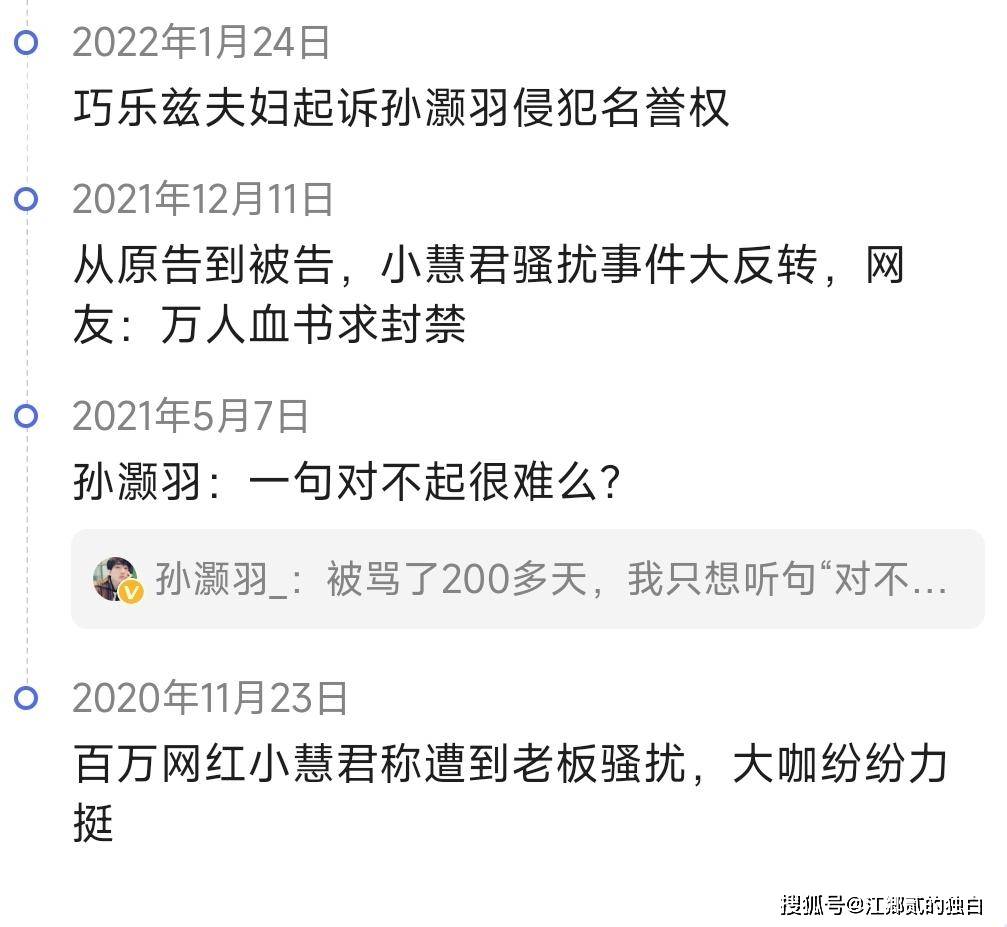Screen dimensions: 1007x927
Task: Open the 百万网红小慧君称遭到老板骚扰 entry
Action: 509,766
